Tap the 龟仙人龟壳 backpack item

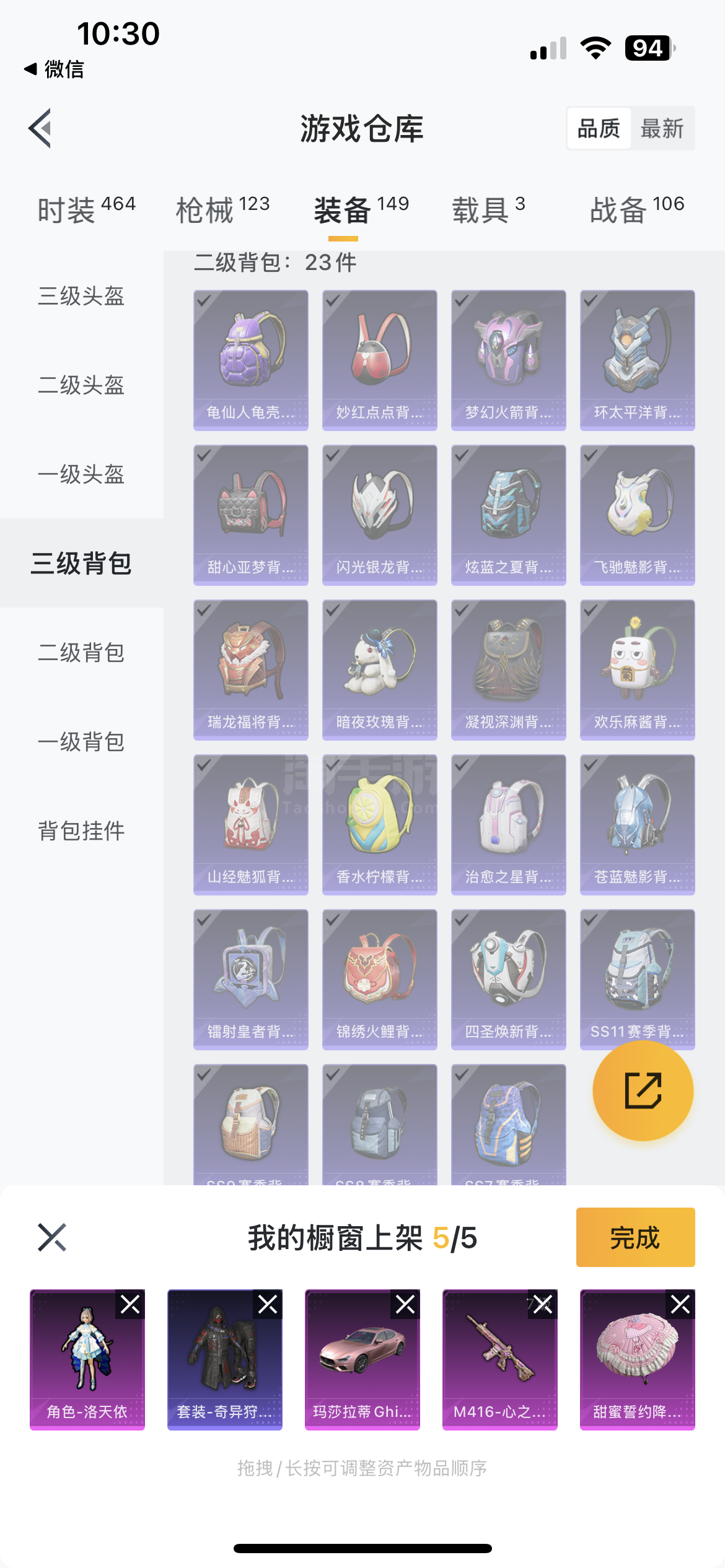[251, 360]
